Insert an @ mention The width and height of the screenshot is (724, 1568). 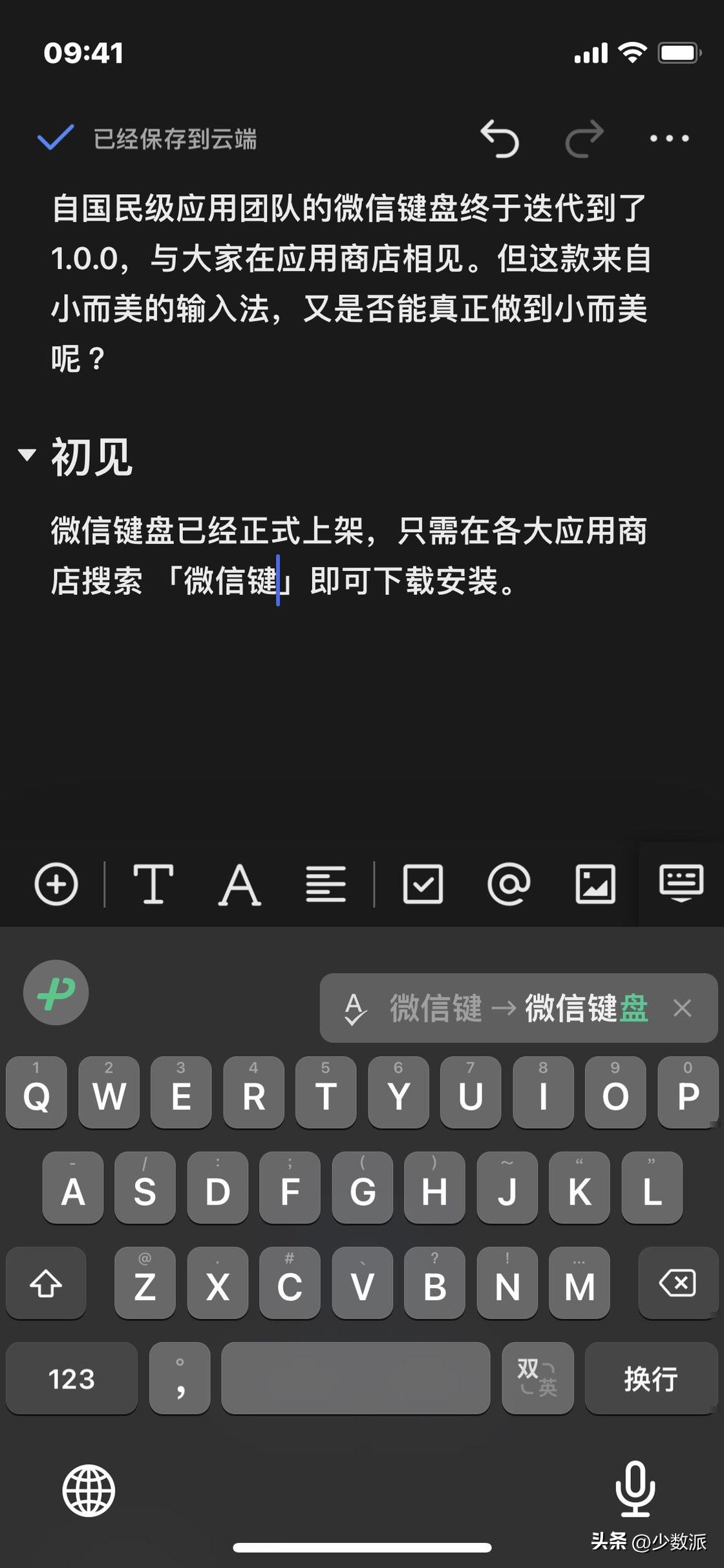[x=509, y=884]
